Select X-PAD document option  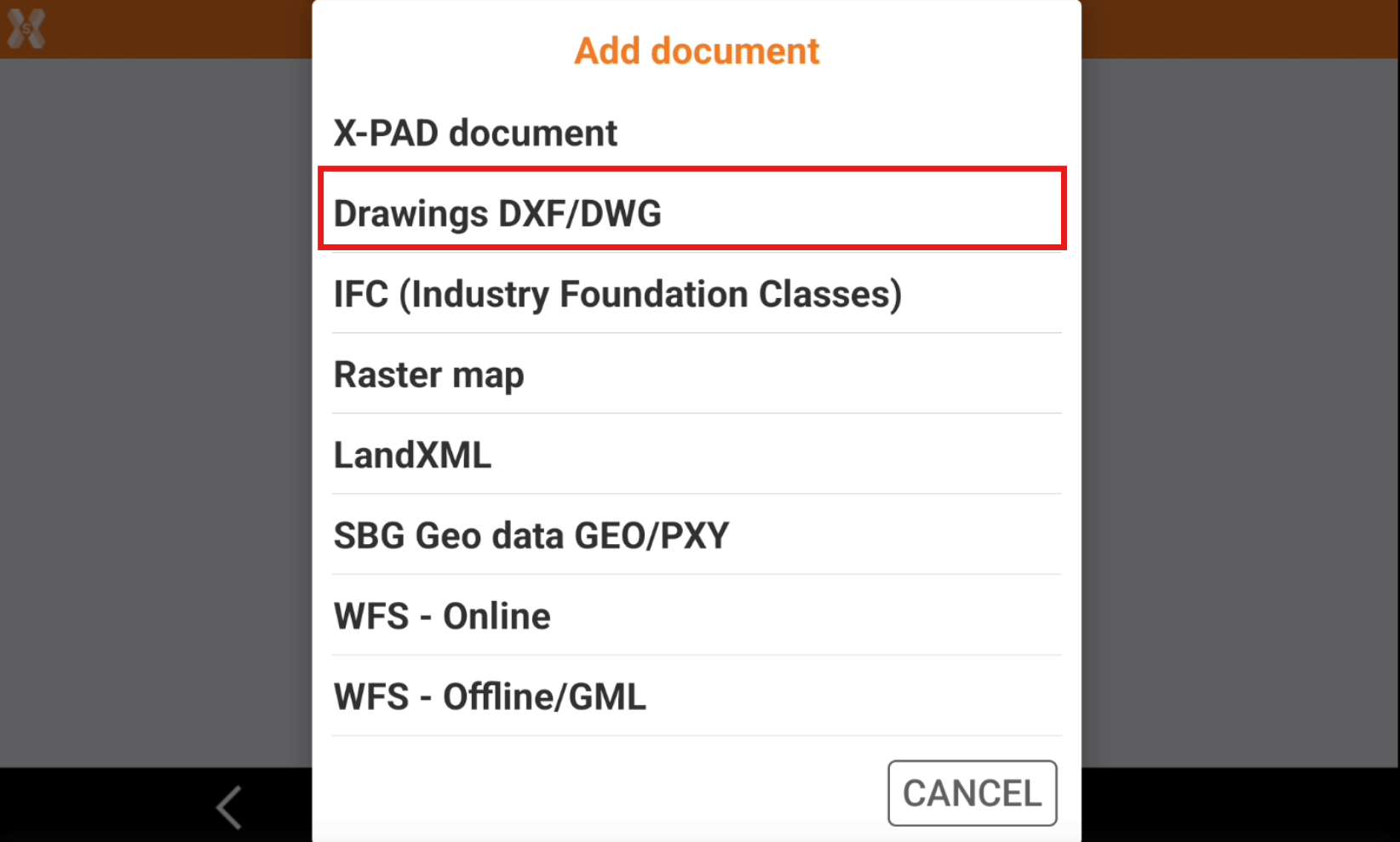click(x=475, y=133)
